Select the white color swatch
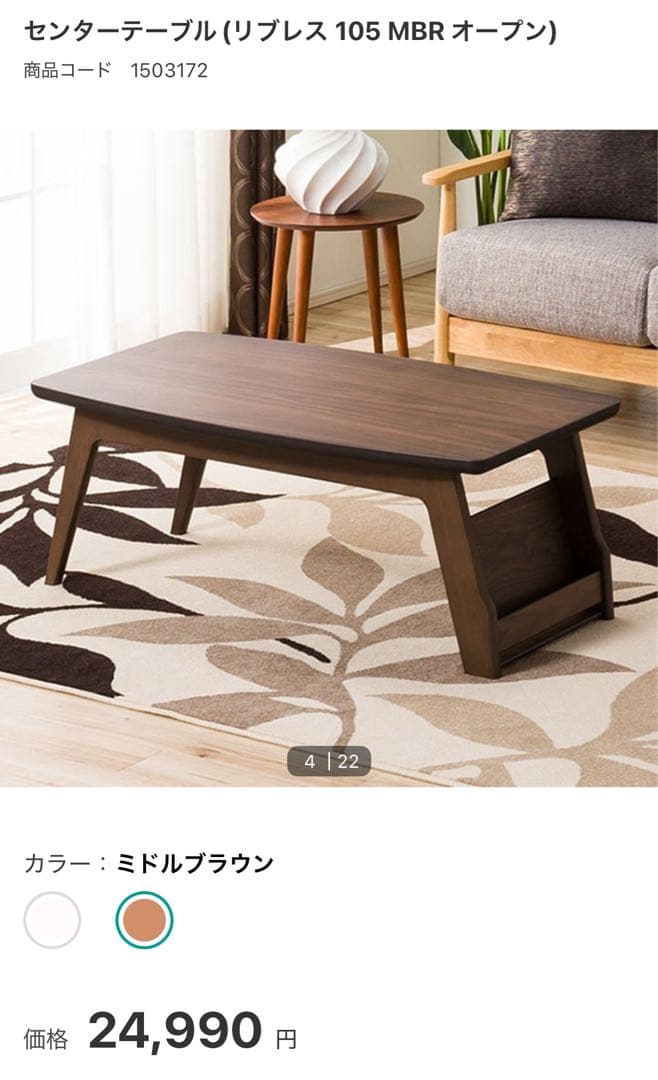 click(52, 920)
